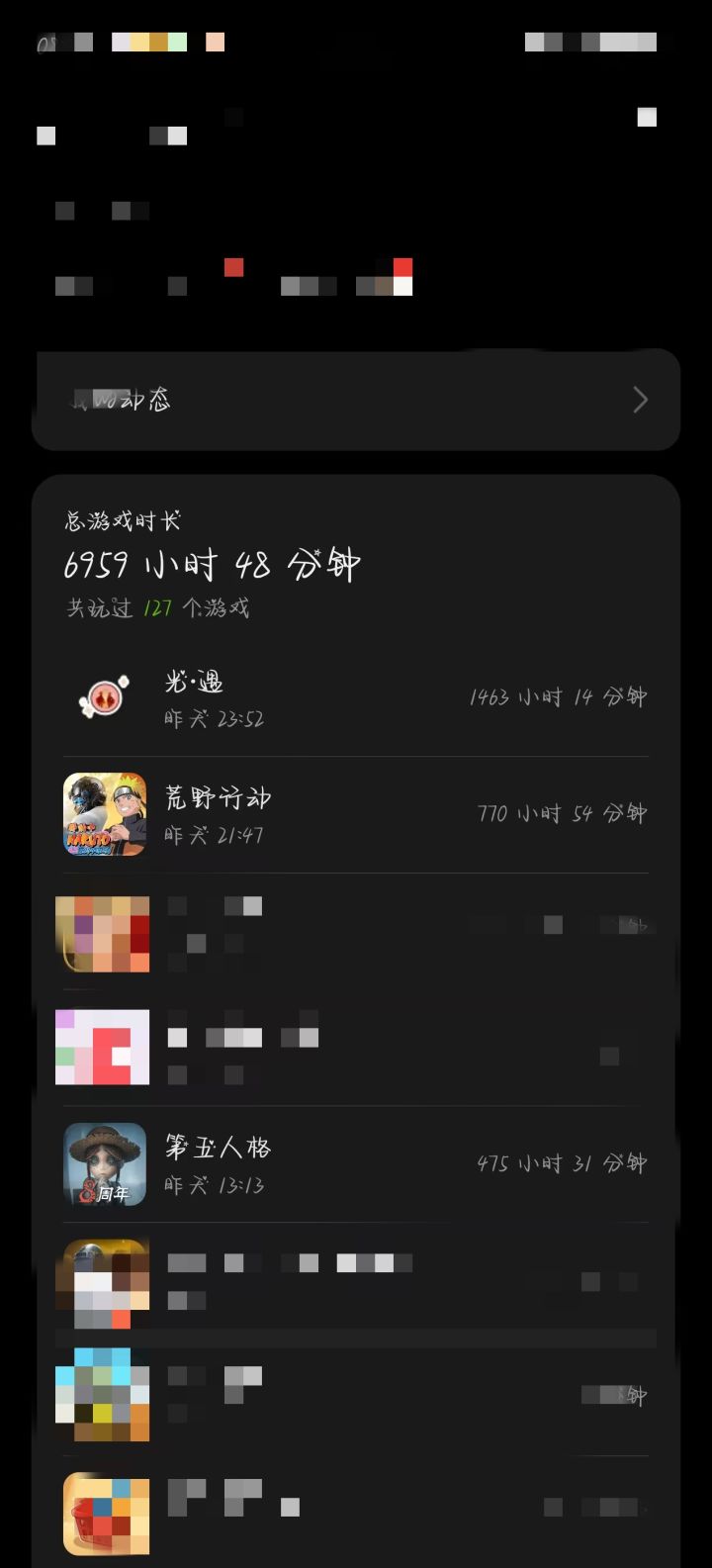Tap the fourth game's blurred icon
Screen dimensions: 712x1568
pyautogui.click(x=103, y=1048)
